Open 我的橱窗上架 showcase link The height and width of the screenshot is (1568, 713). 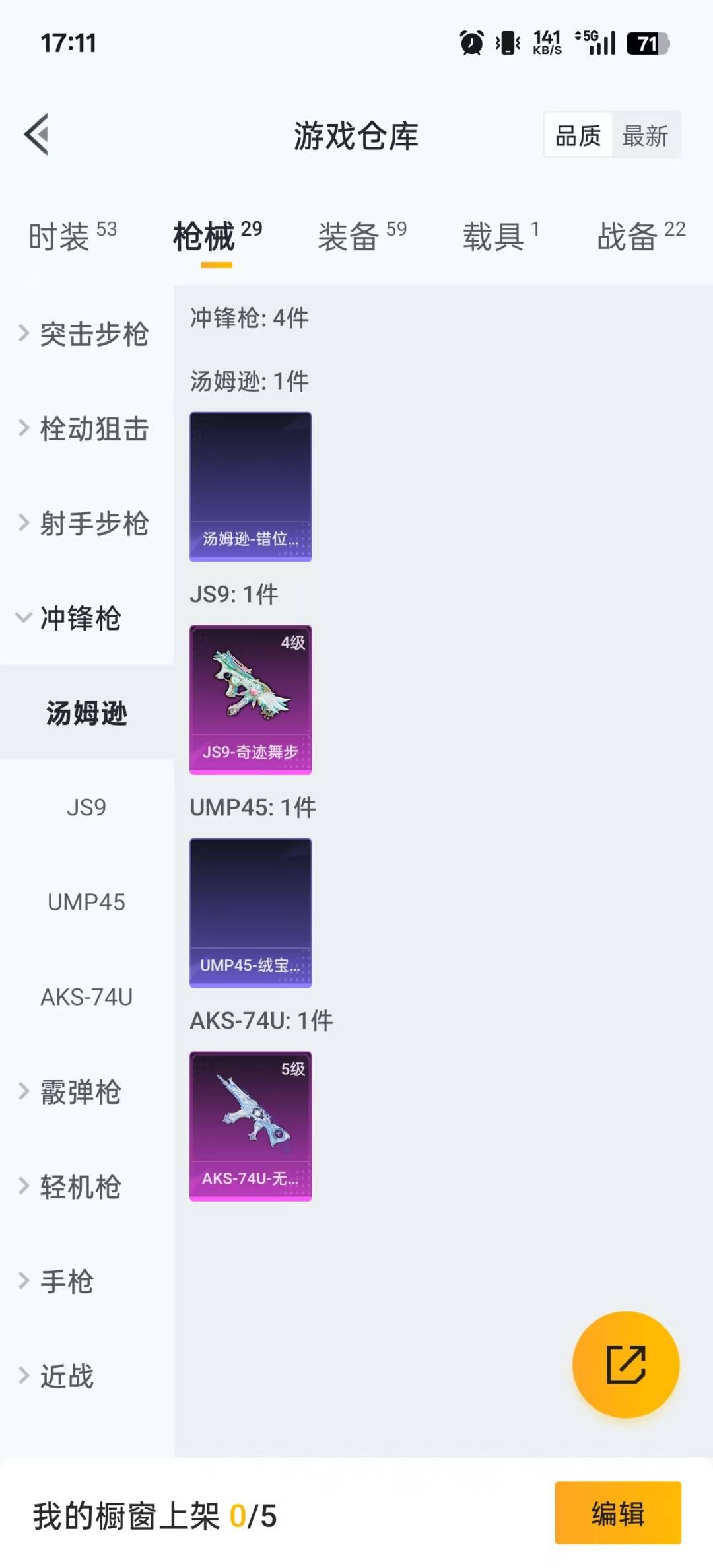tap(152, 1516)
